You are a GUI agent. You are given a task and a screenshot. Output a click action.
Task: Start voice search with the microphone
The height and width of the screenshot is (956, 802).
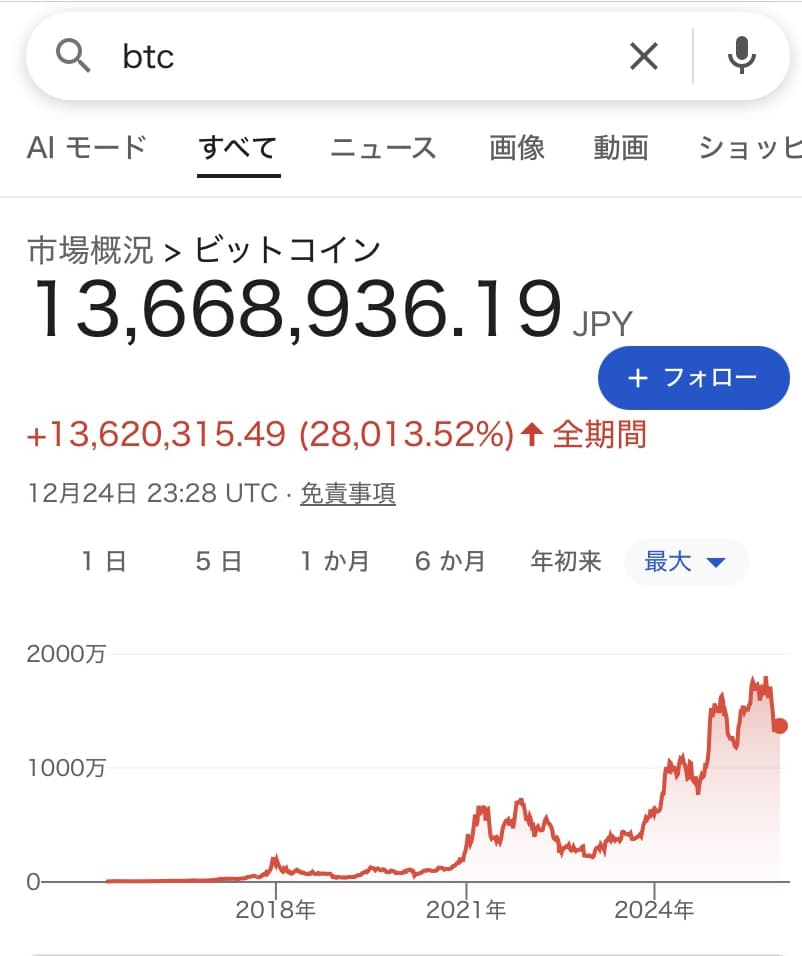click(x=741, y=57)
